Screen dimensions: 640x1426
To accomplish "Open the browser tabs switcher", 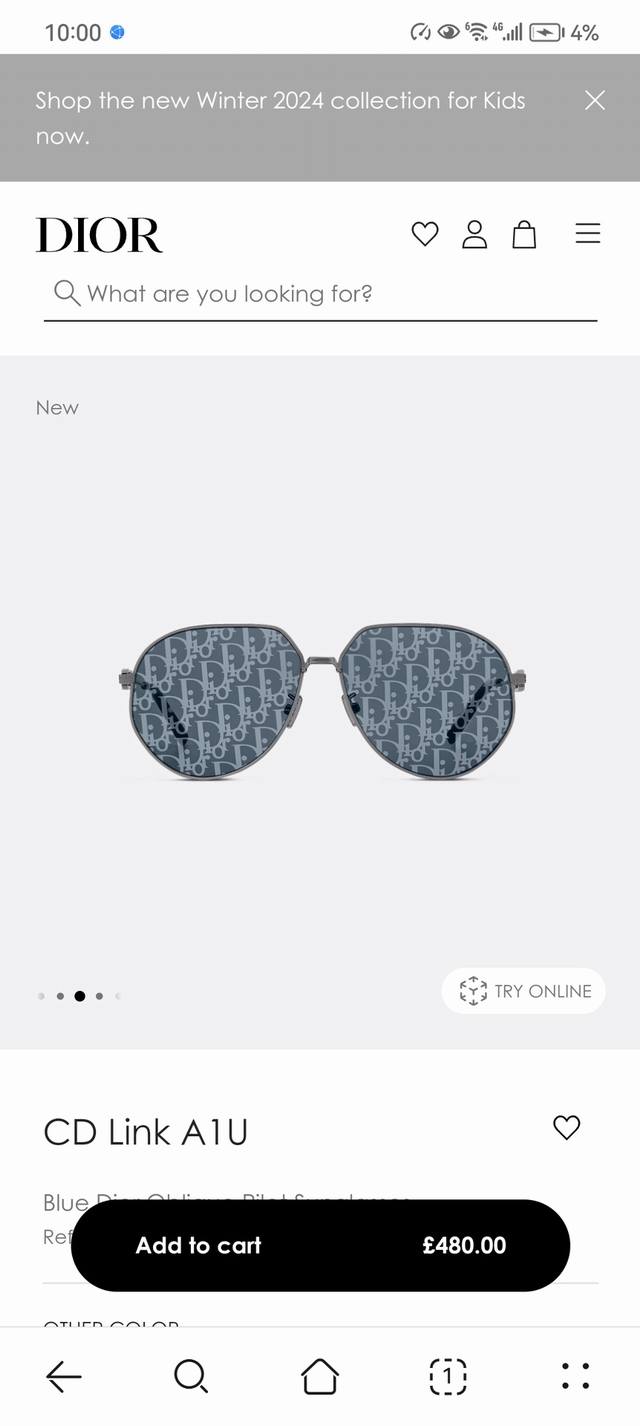I will point(448,1377).
